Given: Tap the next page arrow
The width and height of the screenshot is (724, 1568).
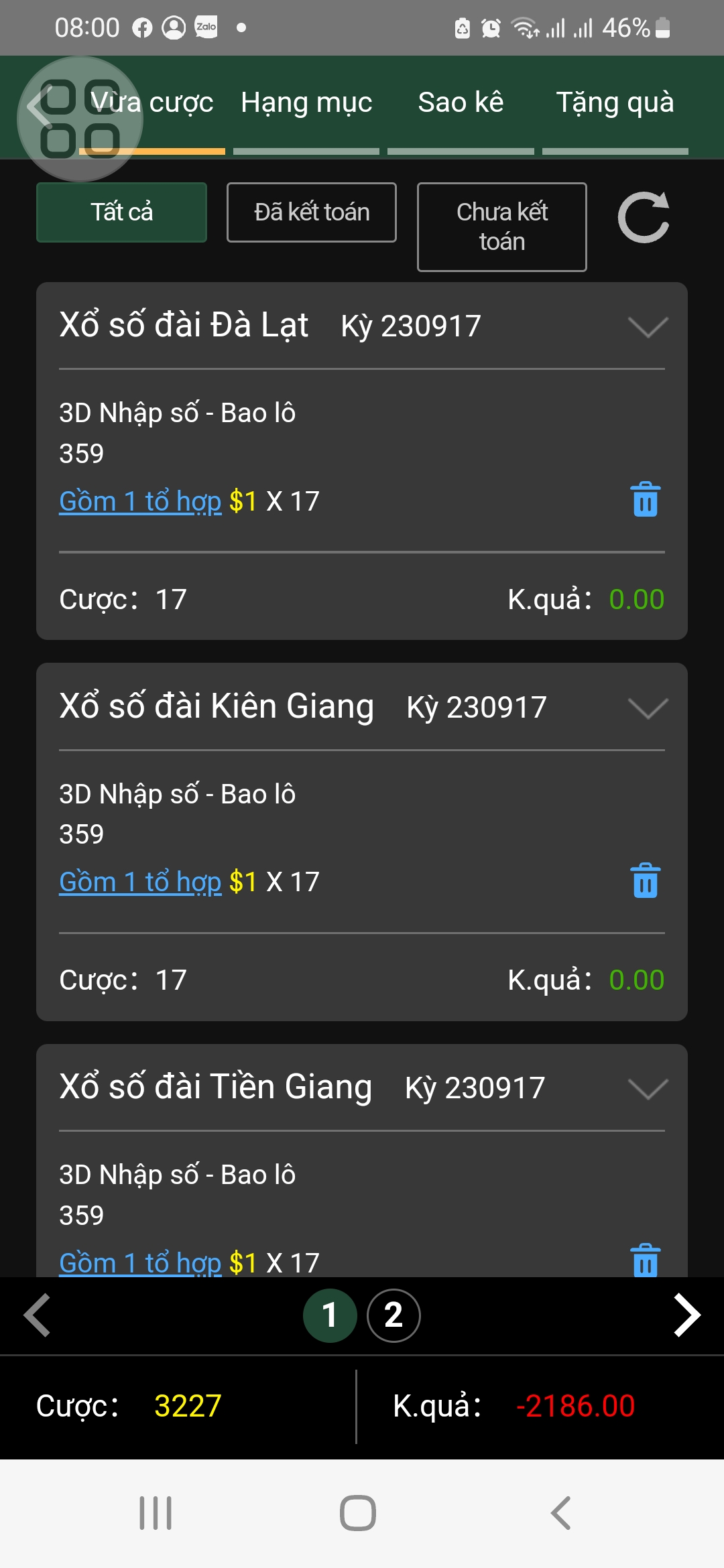Looking at the screenshot, I should point(687,1315).
